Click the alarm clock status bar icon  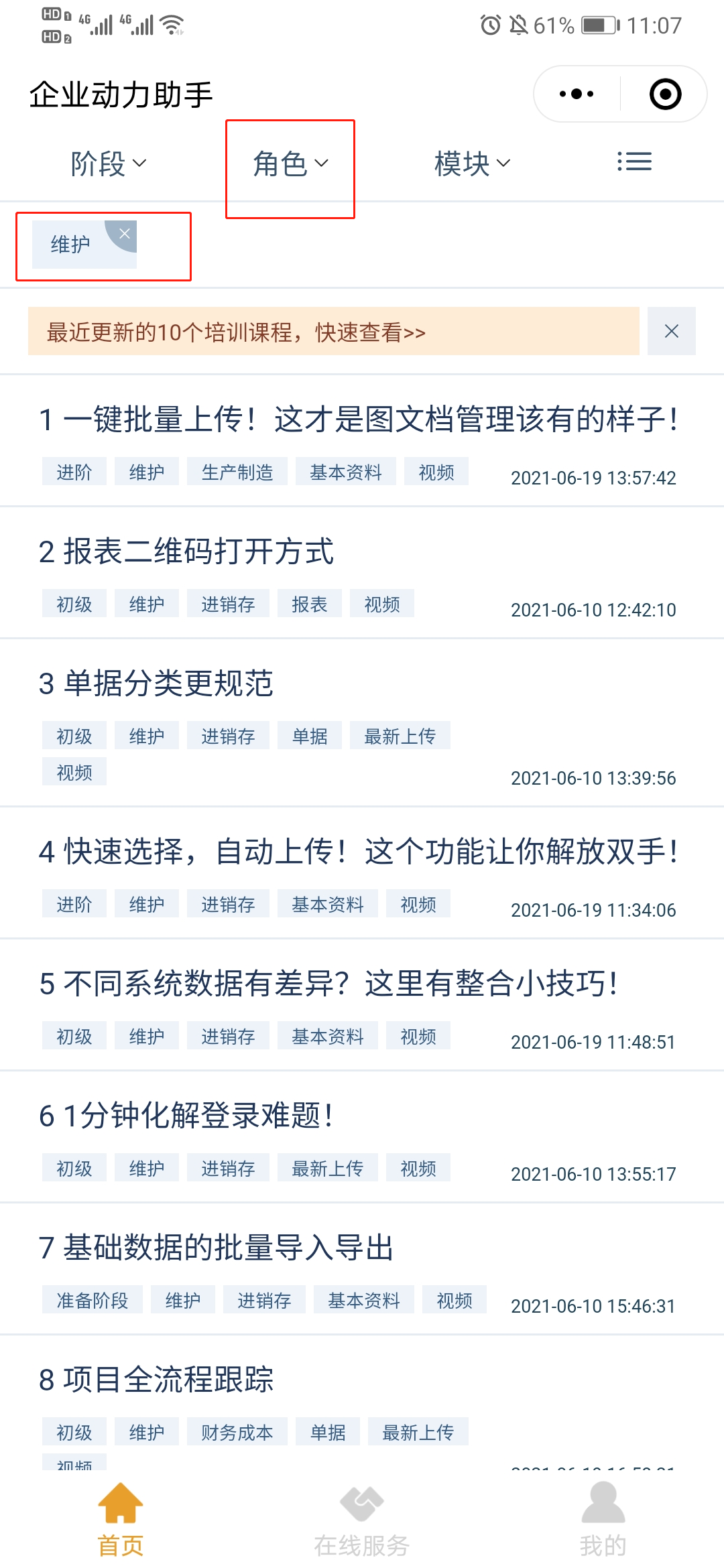click(x=491, y=24)
